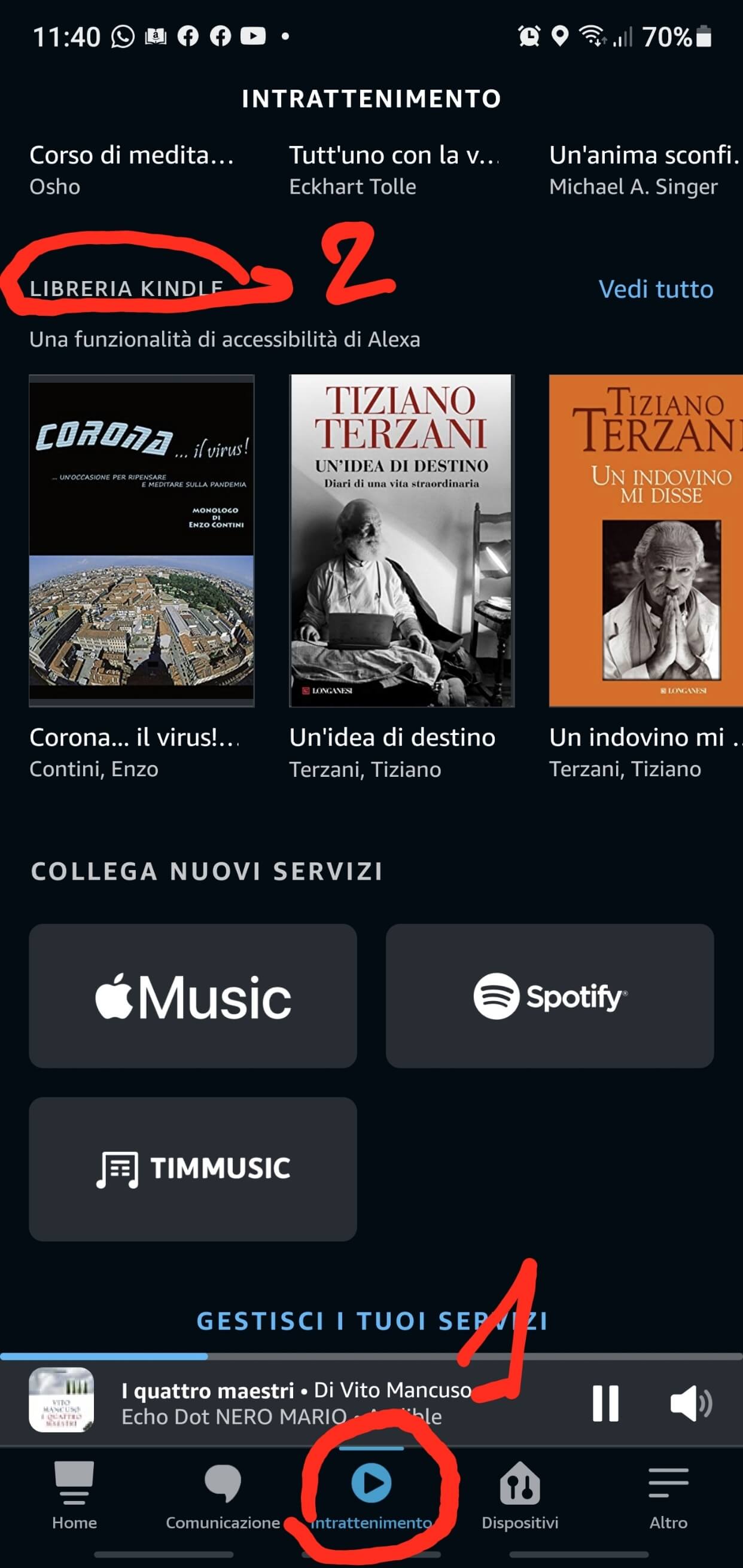Select the Intrattenimento tab
Viewport: 743px width, 1568px height.
[x=371, y=1494]
